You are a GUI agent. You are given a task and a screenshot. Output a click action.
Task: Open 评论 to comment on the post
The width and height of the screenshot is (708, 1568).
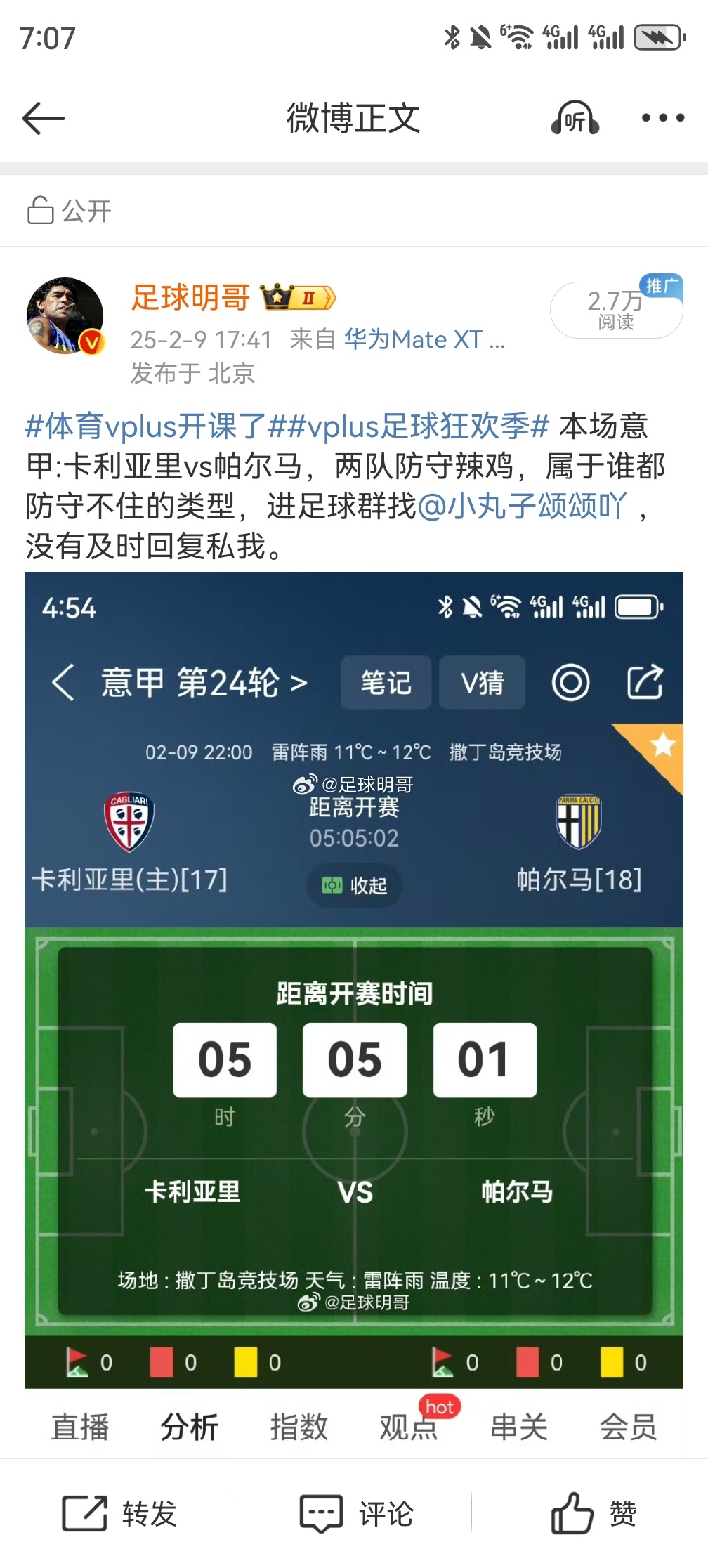point(356,1513)
